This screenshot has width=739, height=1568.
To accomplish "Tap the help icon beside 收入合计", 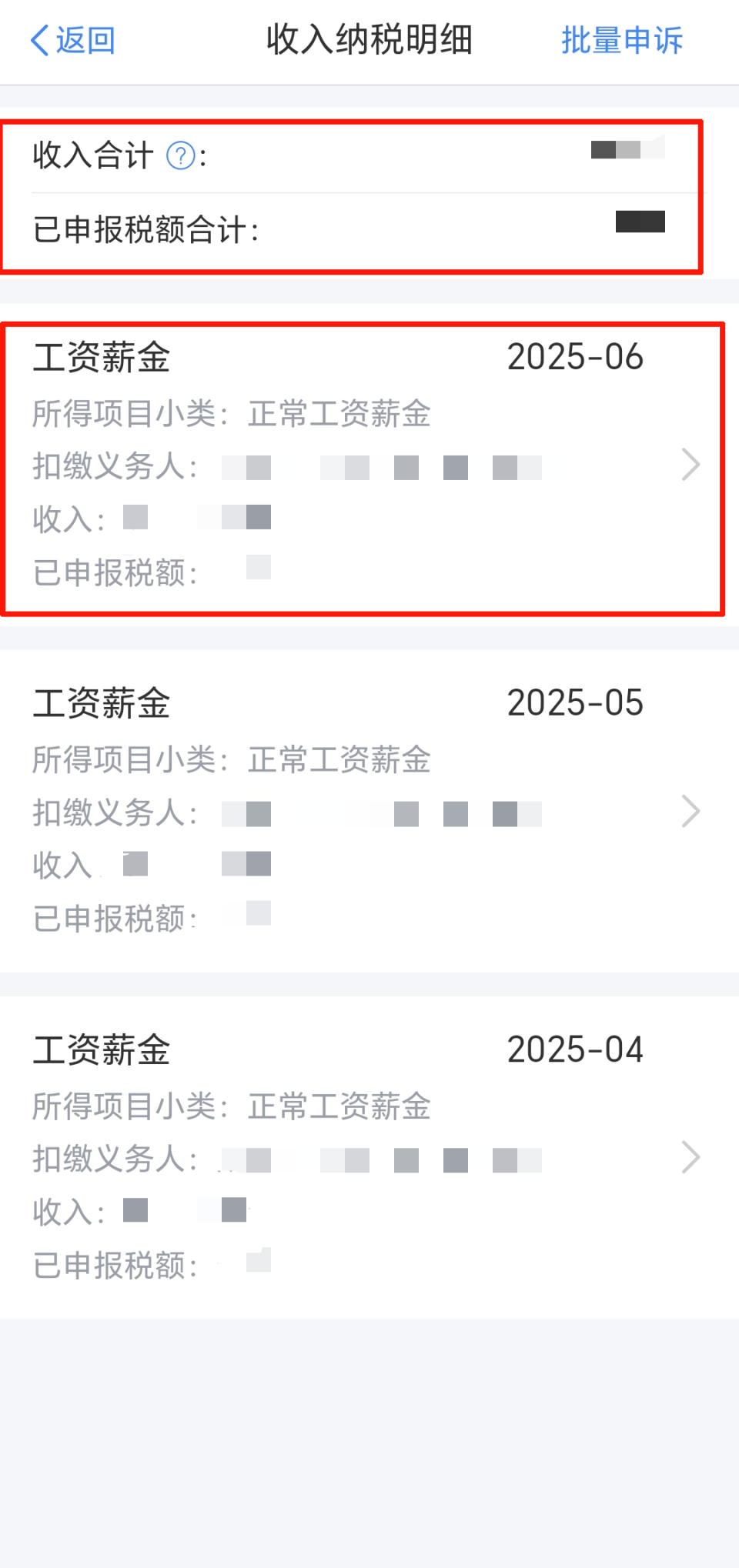I will pos(181,156).
